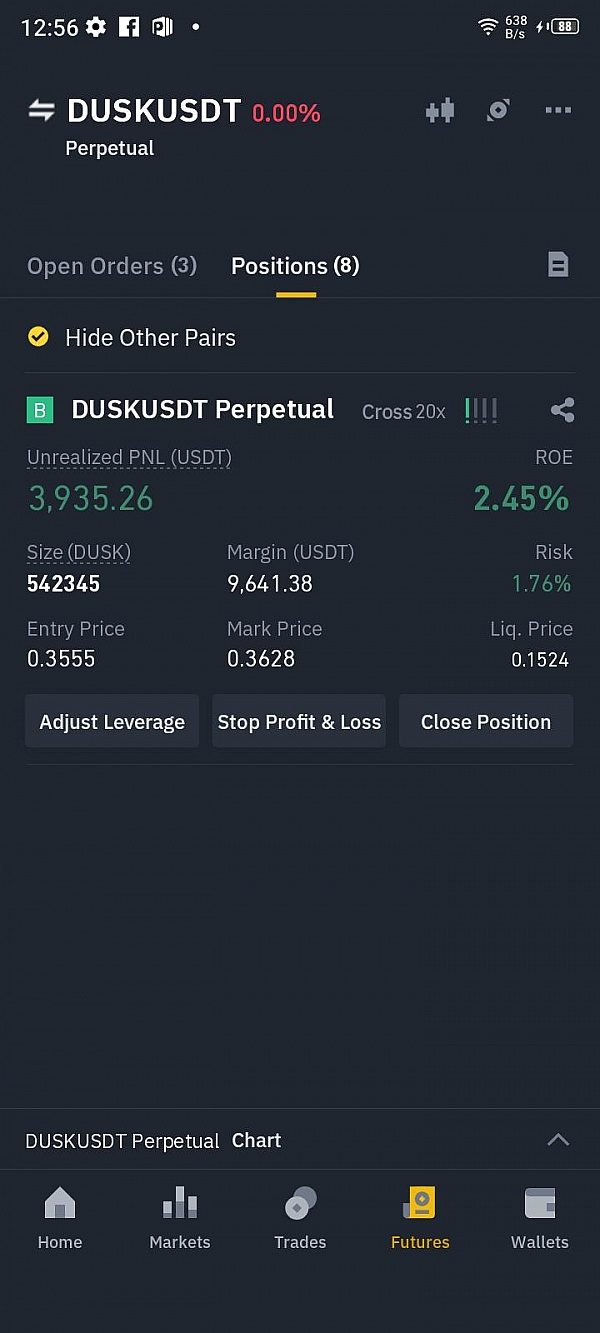The height and width of the screenshot is (1333, 600).
Task: Set Stop Profit & Loss
Action: click(x=299, y=722)
